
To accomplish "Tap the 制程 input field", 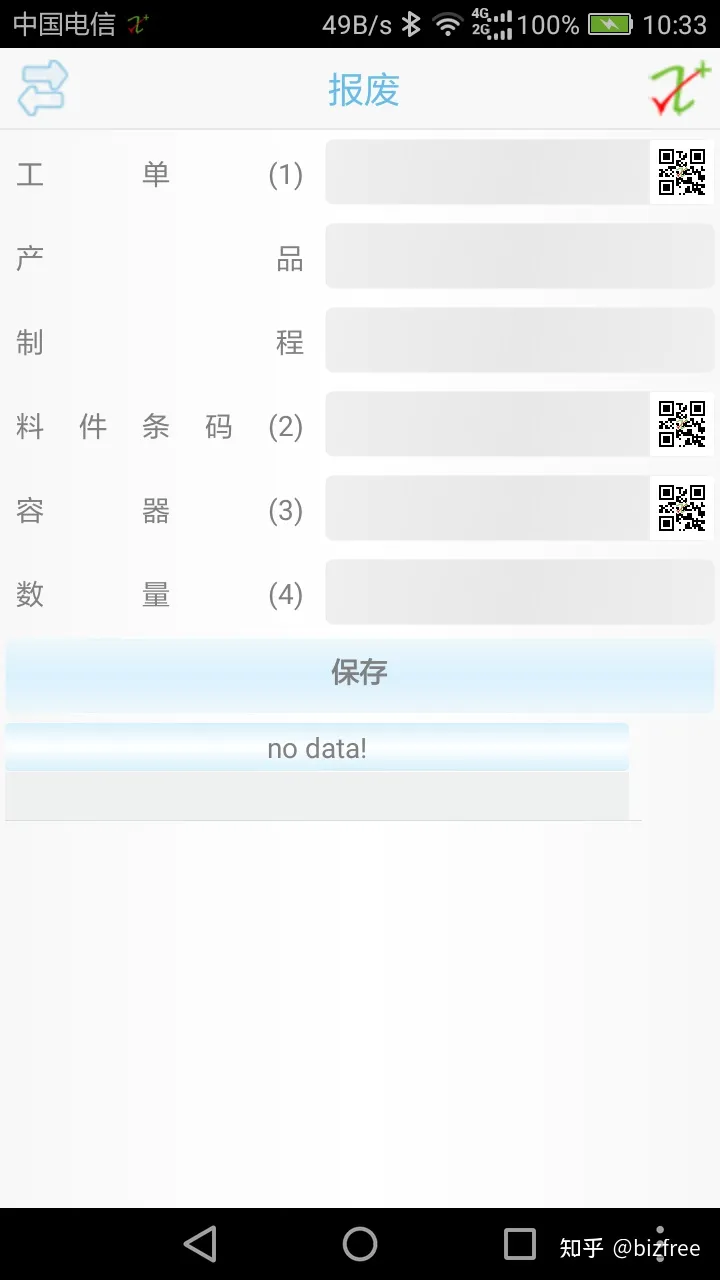I will (519, 341).
